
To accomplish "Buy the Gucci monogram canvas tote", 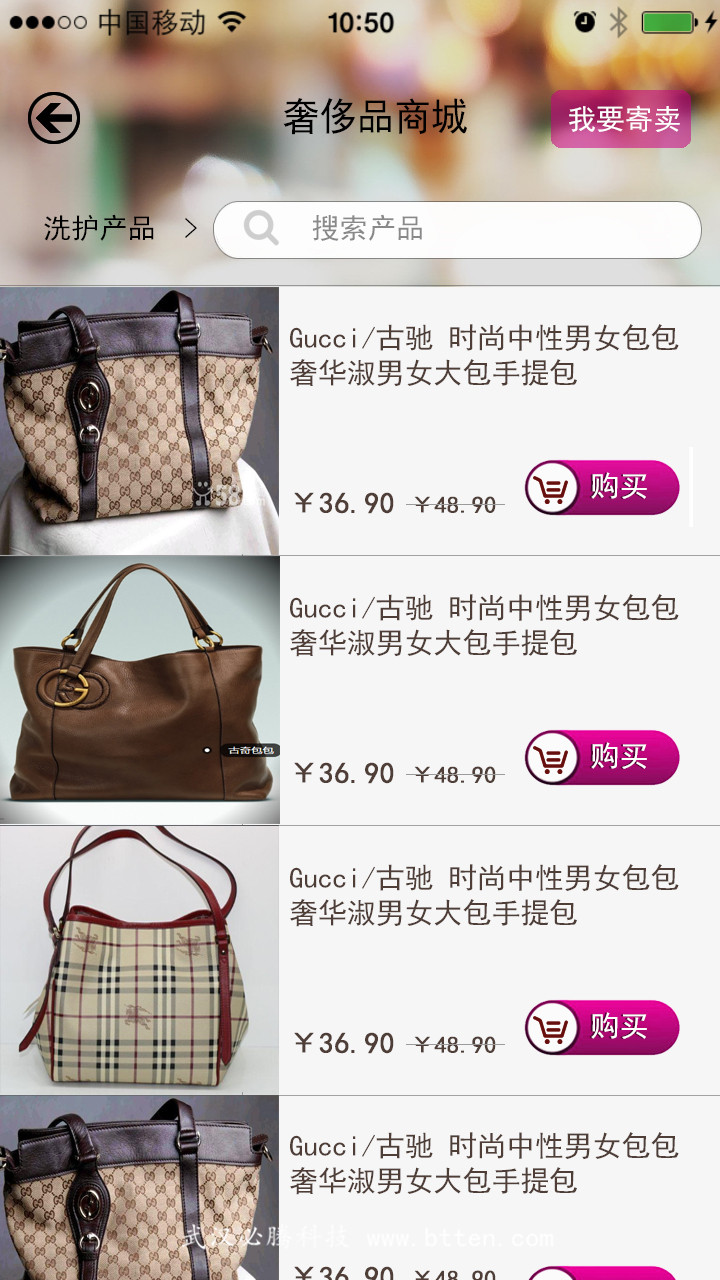I will click(x=602, y=488).
